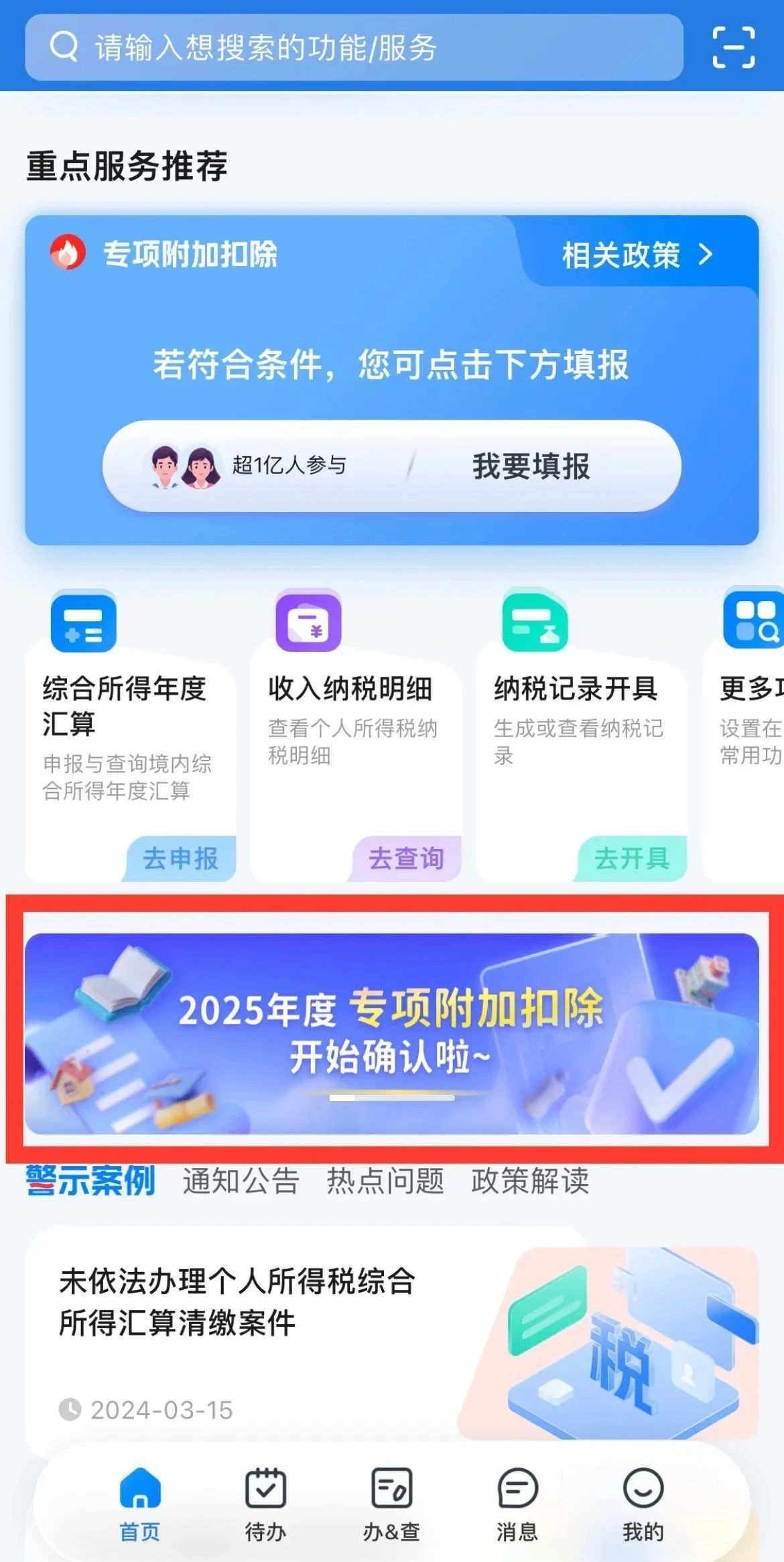
Task: Open 办&查 tab
Action: tap(391, 1502)
